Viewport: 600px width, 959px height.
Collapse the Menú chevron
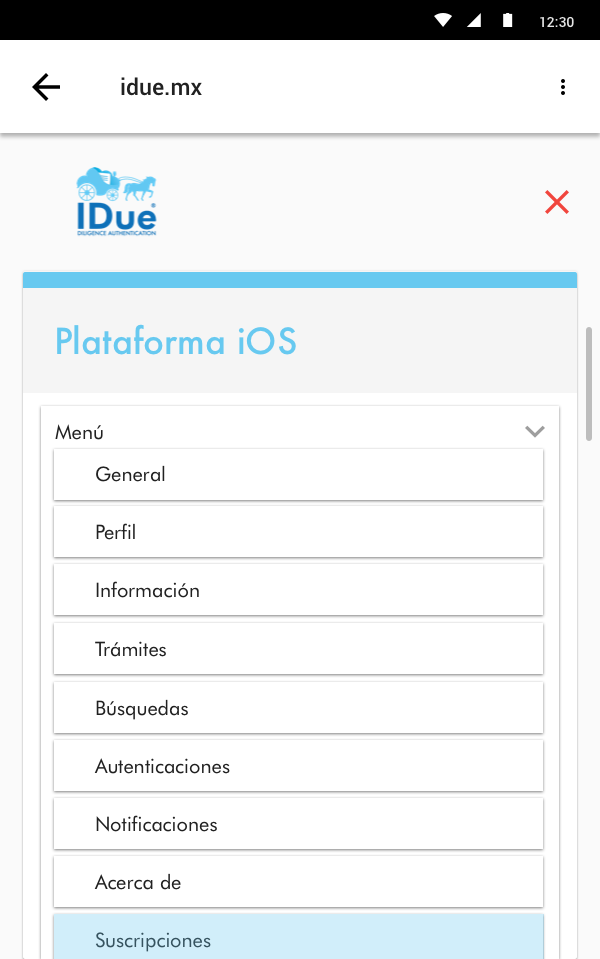coord(535,432)
